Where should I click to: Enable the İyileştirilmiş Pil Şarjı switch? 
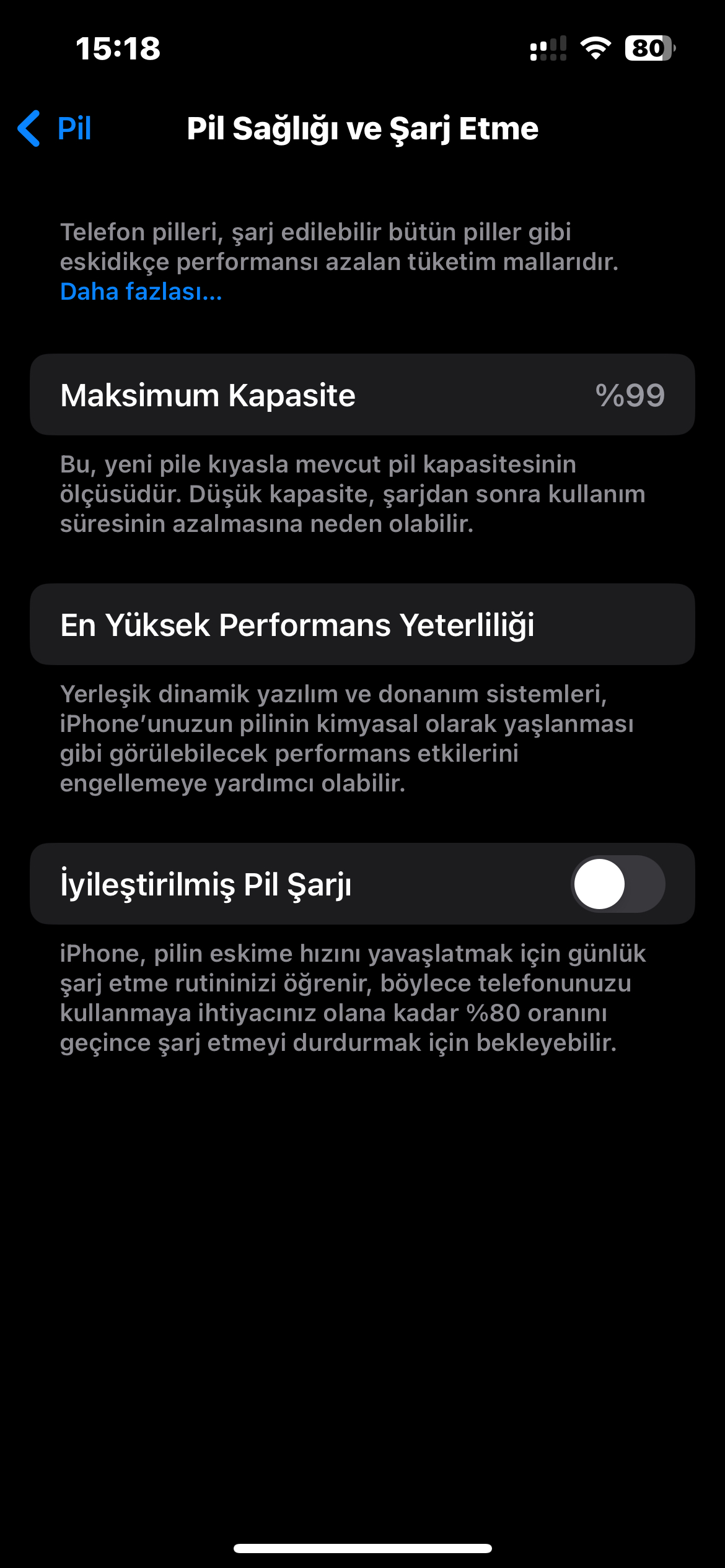[617, 884]
